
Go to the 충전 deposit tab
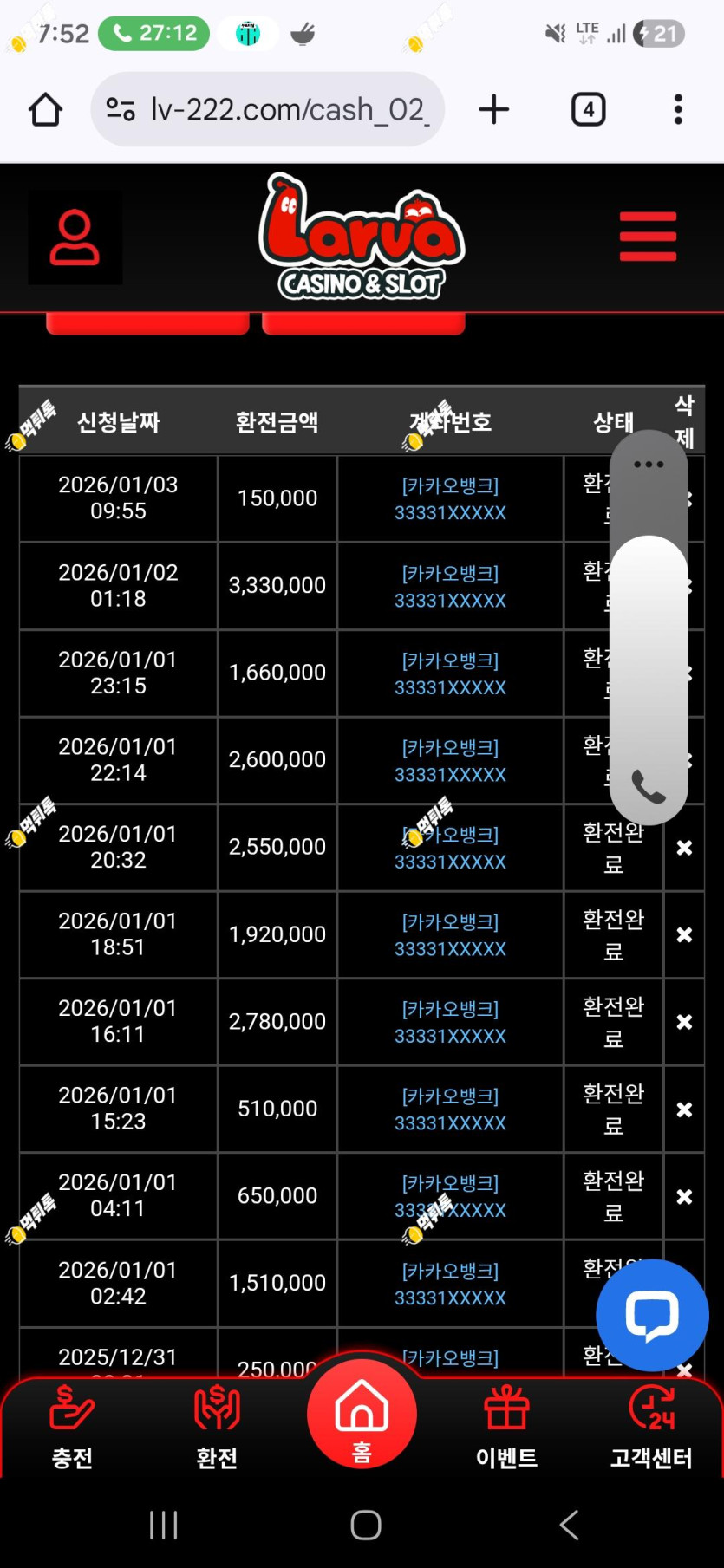pos(72,1428)
